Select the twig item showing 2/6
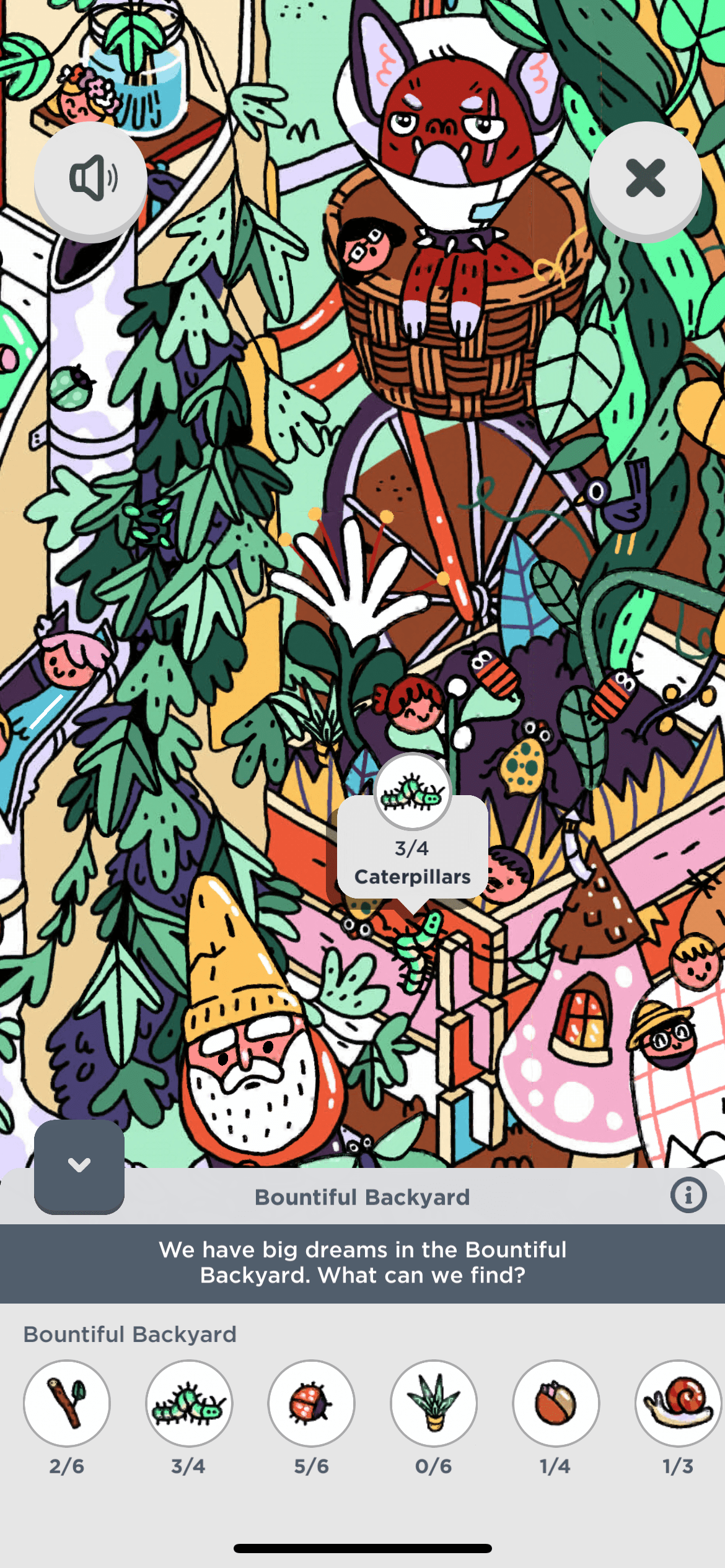The height and width of the screenshot is (1568, 725). tap(67, 1403)
